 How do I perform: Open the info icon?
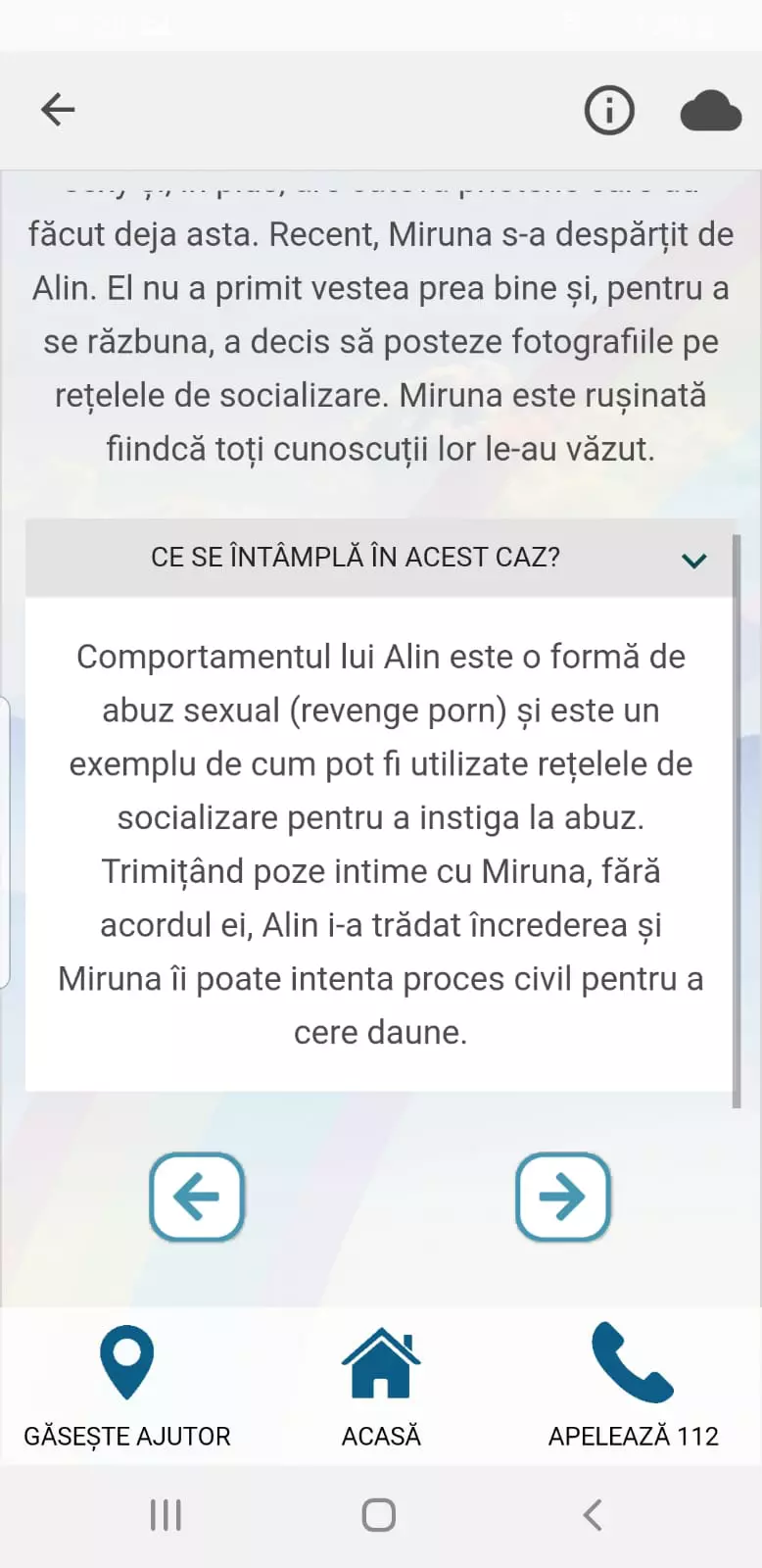tap(609, 110)
